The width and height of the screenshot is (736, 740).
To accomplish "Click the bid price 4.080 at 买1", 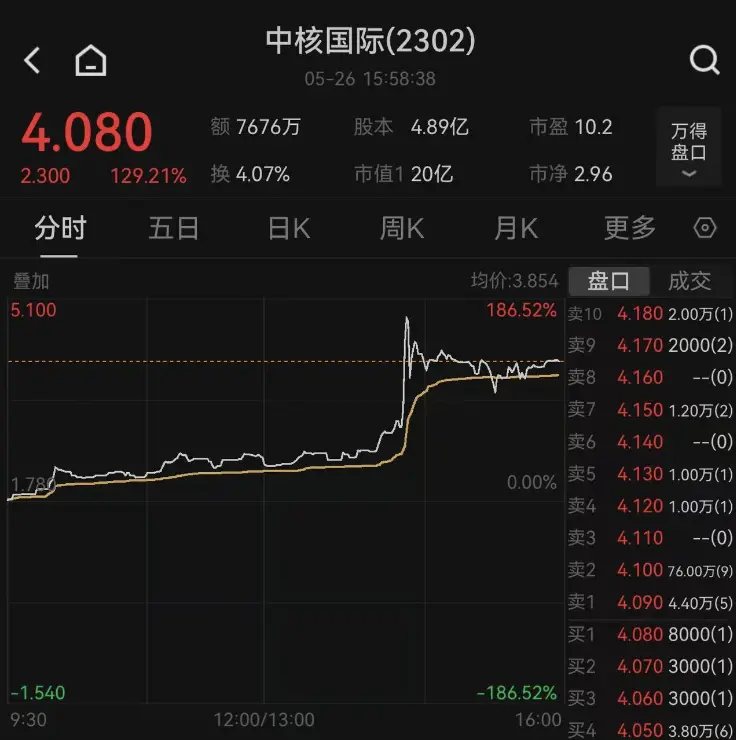I will (640, 634).
